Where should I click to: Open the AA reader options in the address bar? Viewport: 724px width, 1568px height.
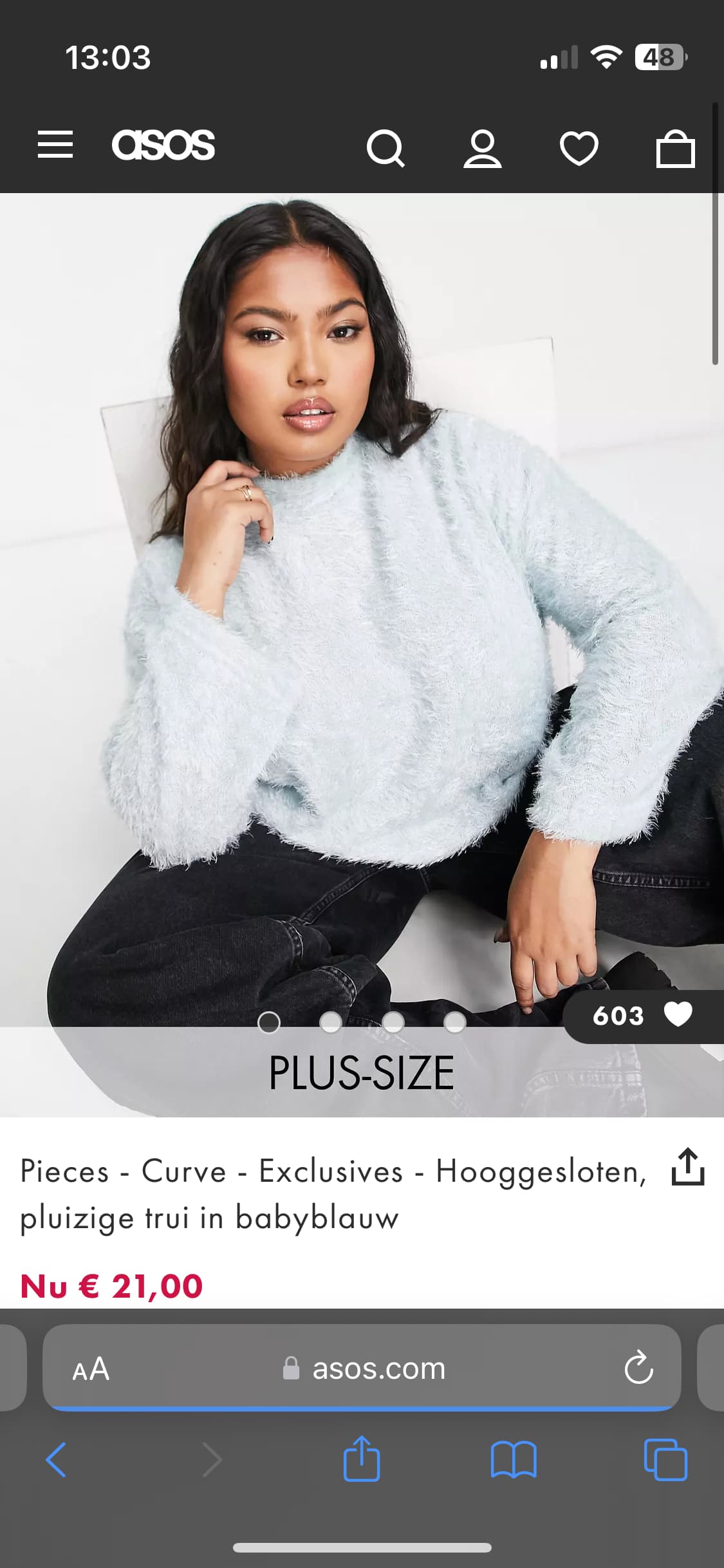(x=91, y=1369)
